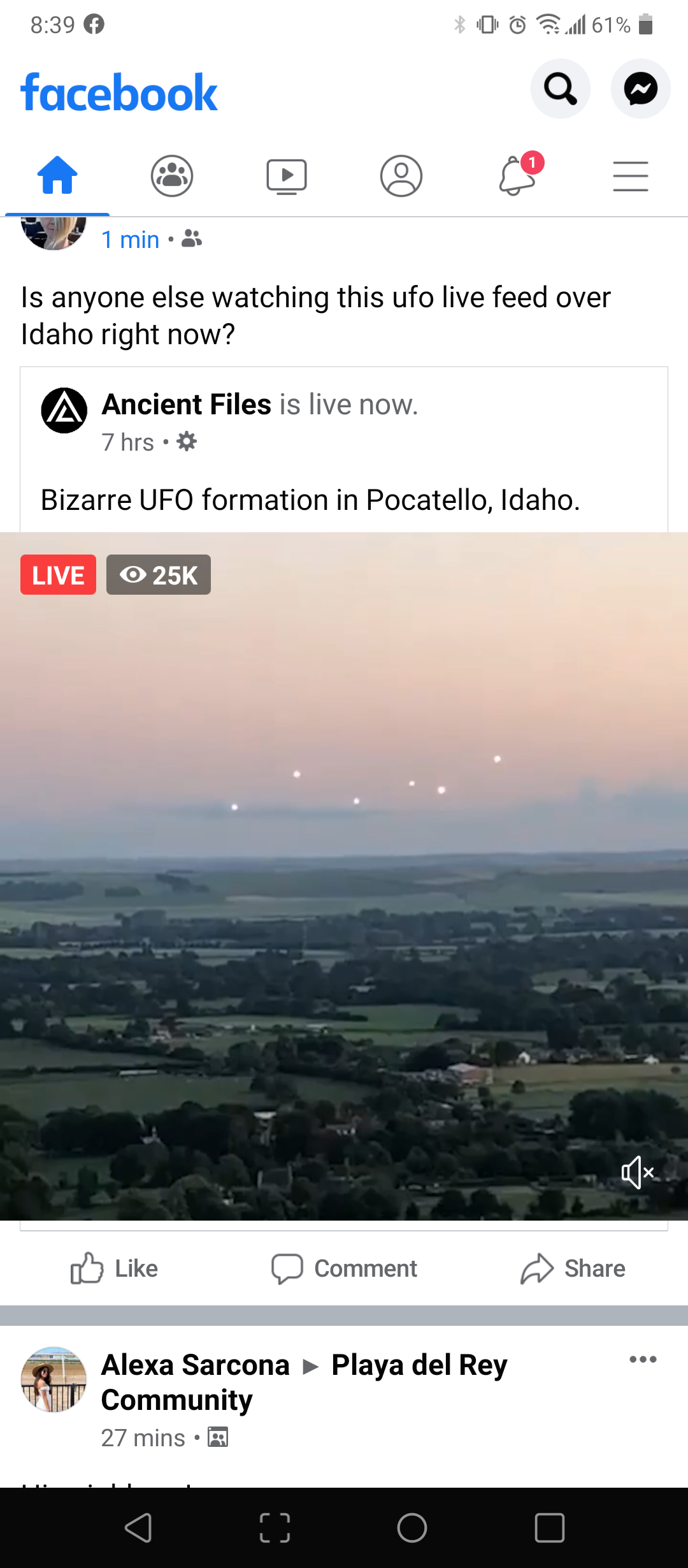Open Alexa Sarcona's profile
688x1568 pixels.
click(195, 1365)
